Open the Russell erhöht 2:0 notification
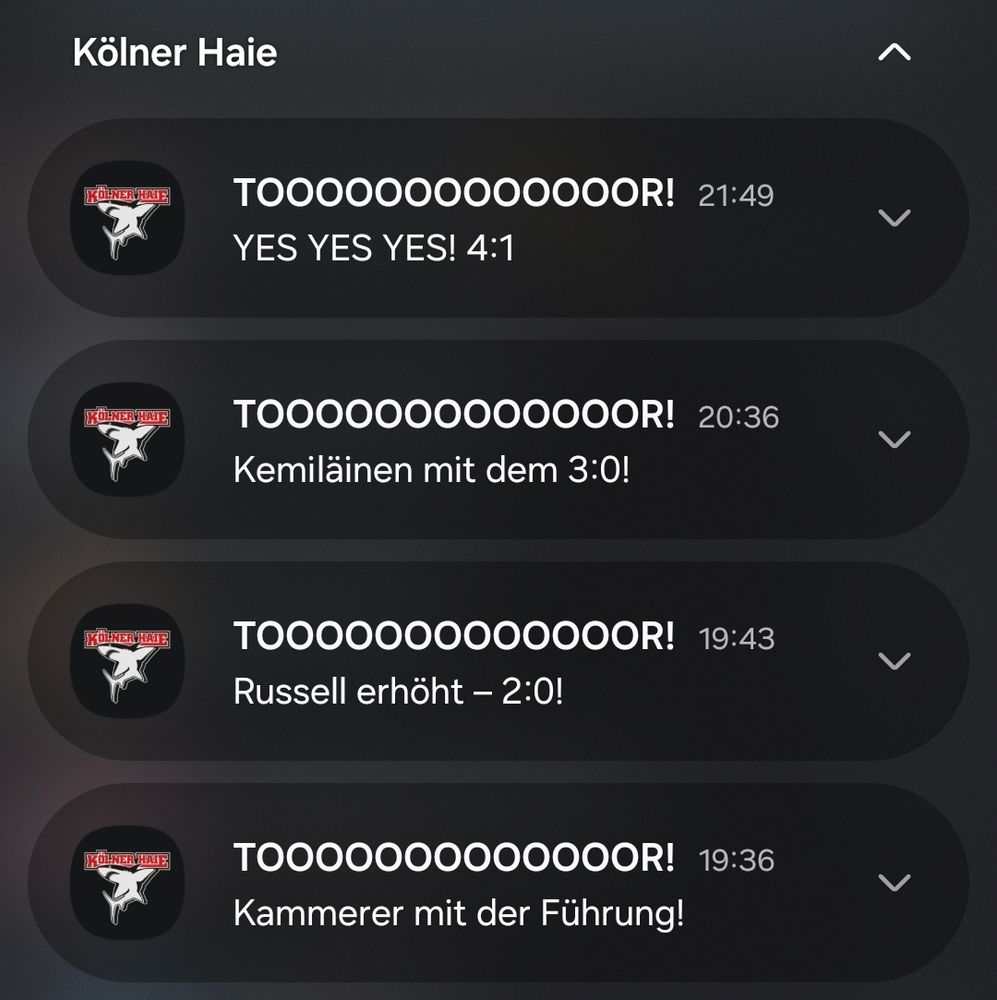This screenshot has height=1000, width=997. (498, 661)
